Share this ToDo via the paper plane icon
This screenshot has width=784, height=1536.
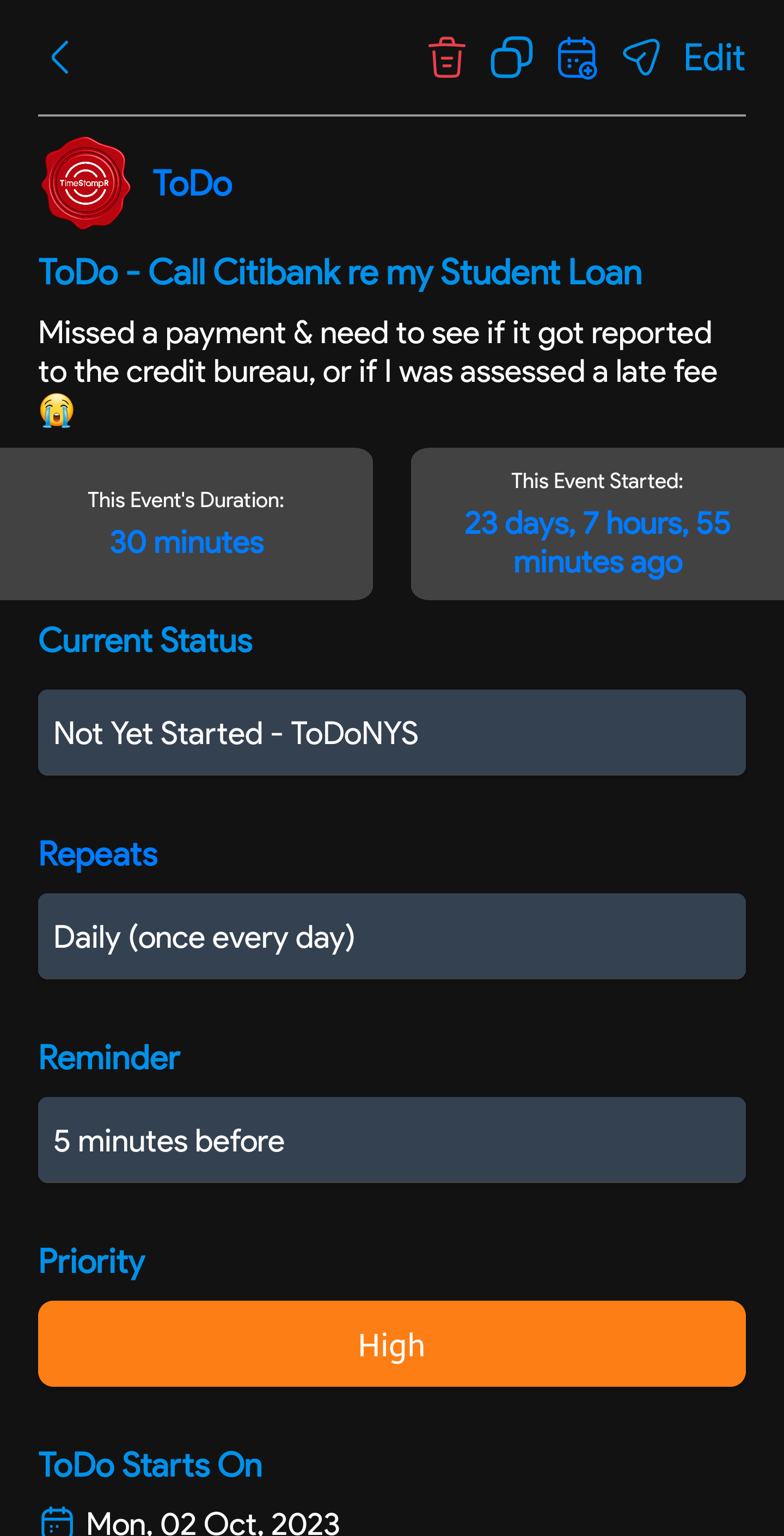point(641,58)
